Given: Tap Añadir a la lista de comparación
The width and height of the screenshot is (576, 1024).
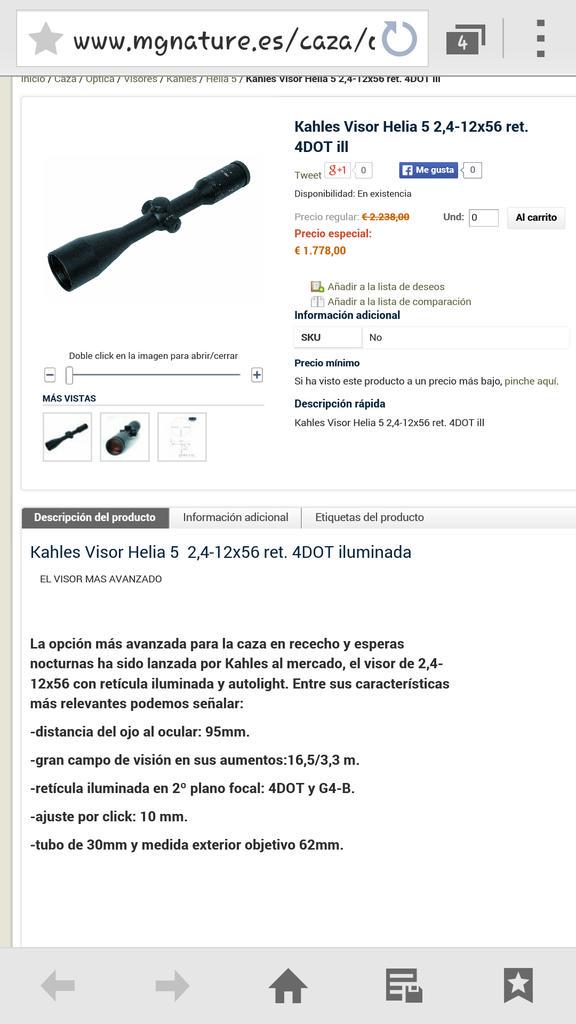Looking at the screenshot, I should click(391, 302).
